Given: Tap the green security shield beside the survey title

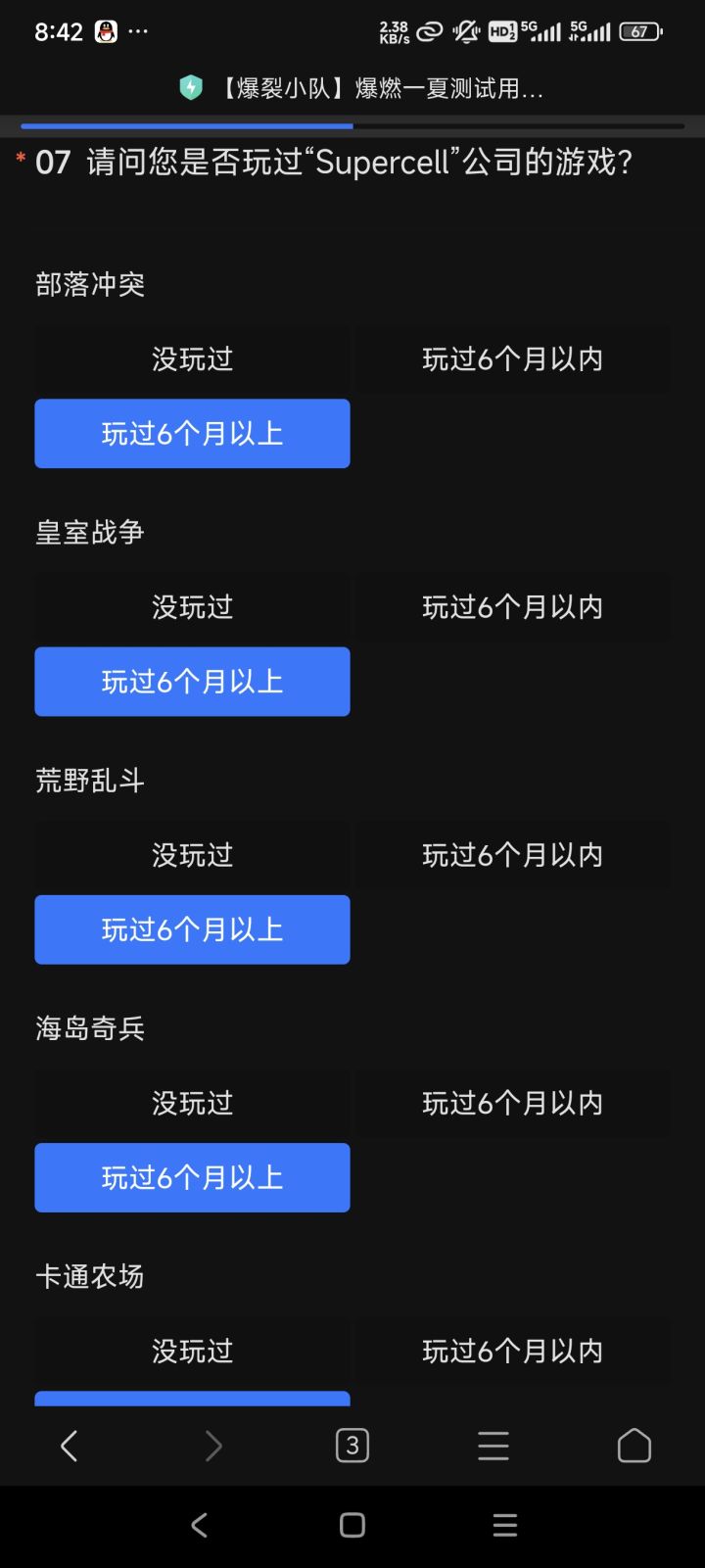Looking at the screenshot, I should coord(190,88).
